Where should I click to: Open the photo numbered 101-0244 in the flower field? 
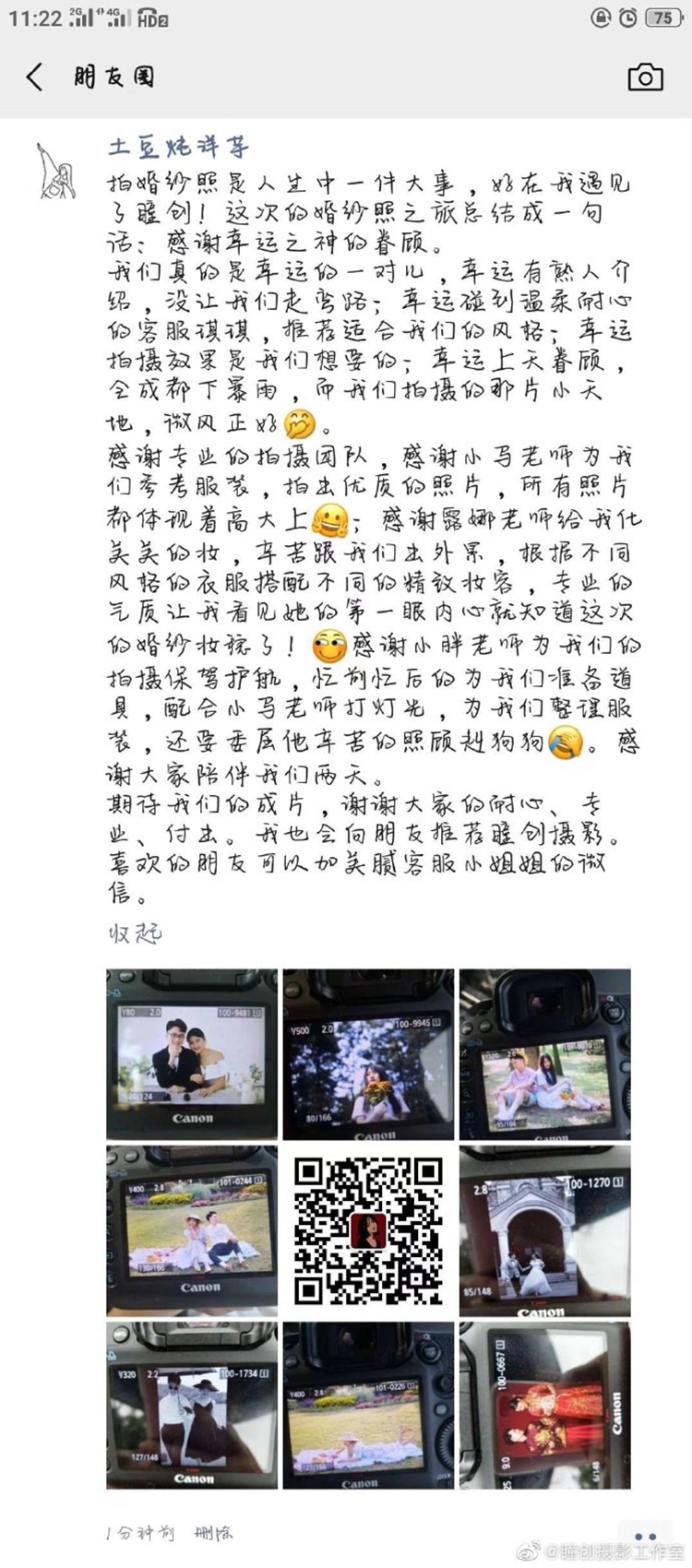192,1229
